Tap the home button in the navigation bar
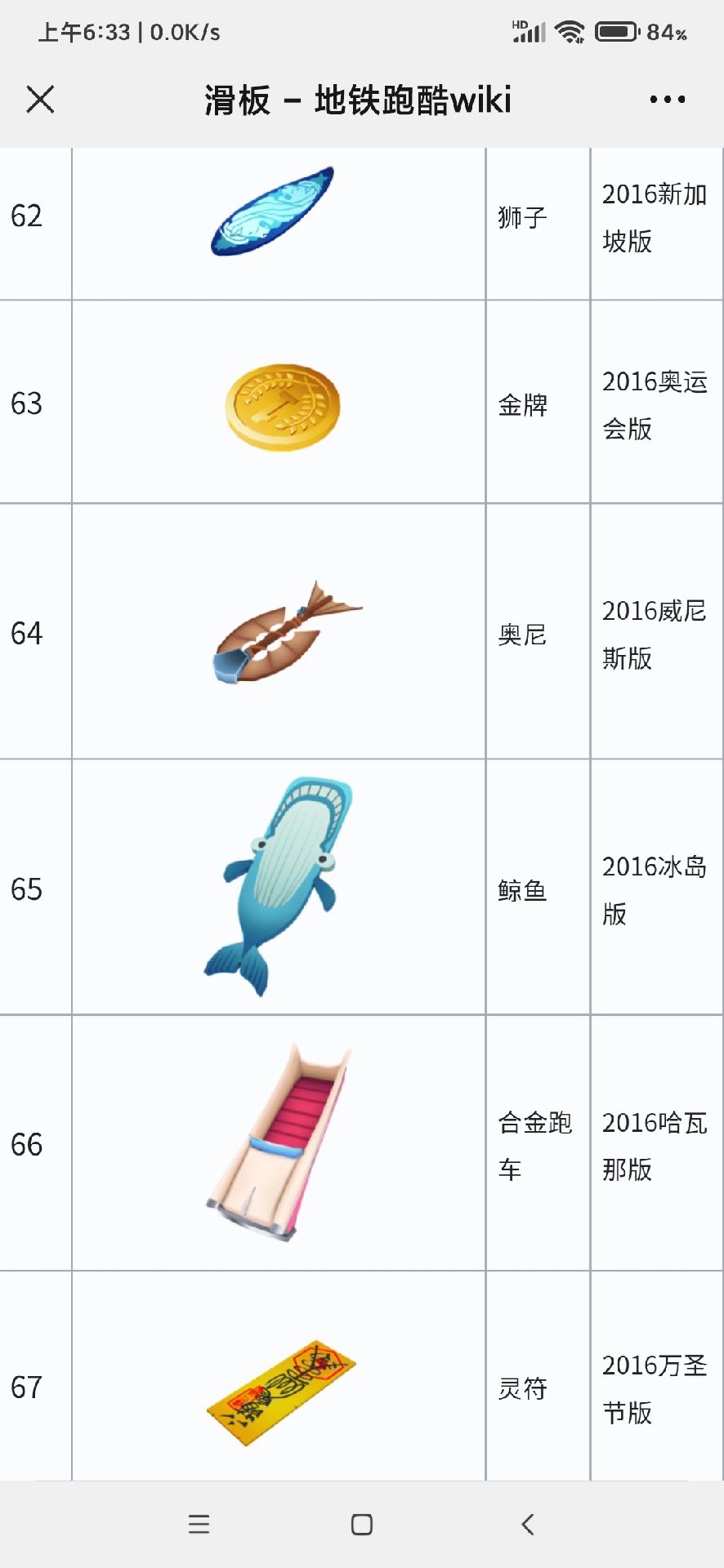 point(360,1524)
